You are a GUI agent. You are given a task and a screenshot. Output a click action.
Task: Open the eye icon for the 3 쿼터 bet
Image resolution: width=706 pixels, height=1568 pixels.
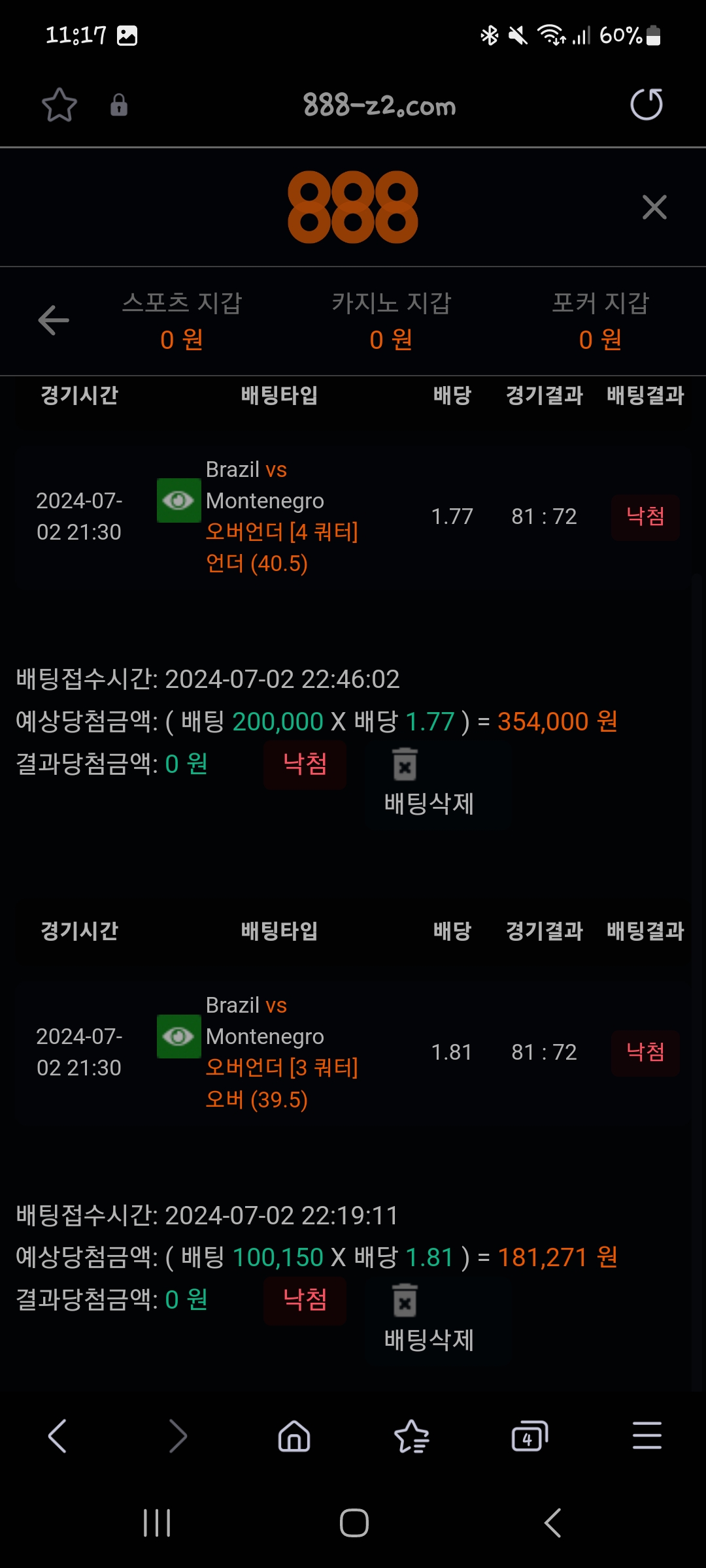point(178,1036)
